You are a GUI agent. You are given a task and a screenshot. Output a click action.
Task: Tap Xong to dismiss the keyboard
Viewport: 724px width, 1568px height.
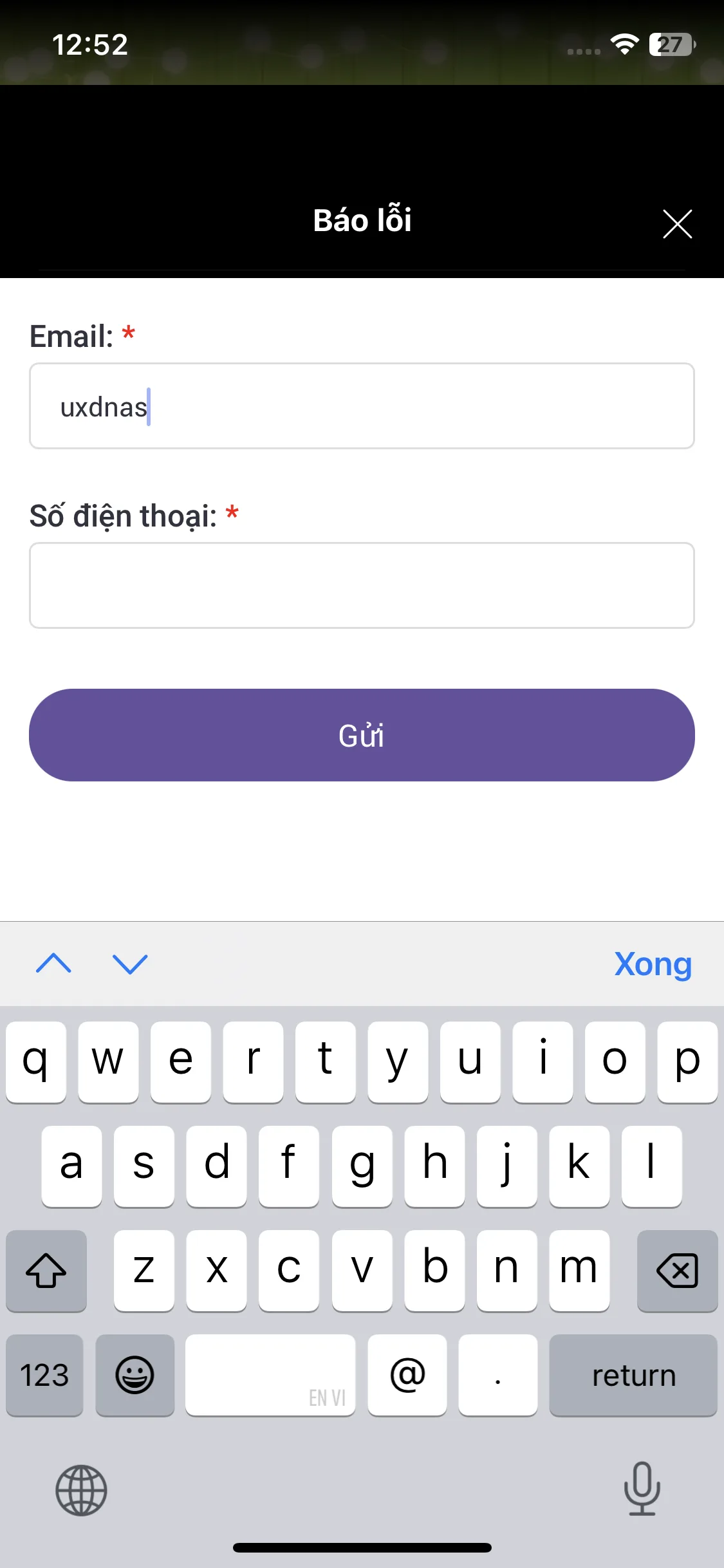[x=653, y=964]
